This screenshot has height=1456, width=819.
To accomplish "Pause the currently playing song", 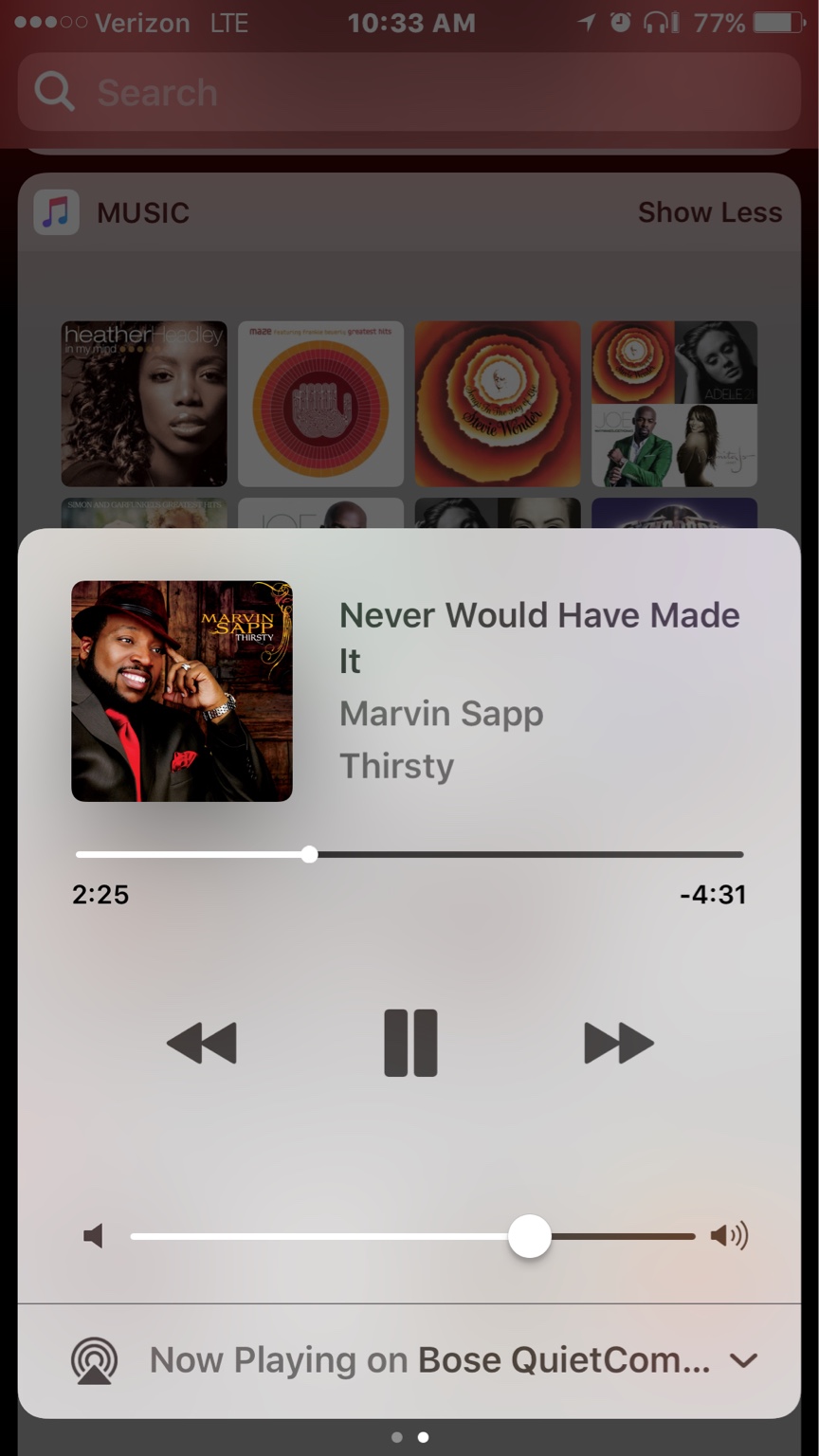I will [x=410, y=1044].
